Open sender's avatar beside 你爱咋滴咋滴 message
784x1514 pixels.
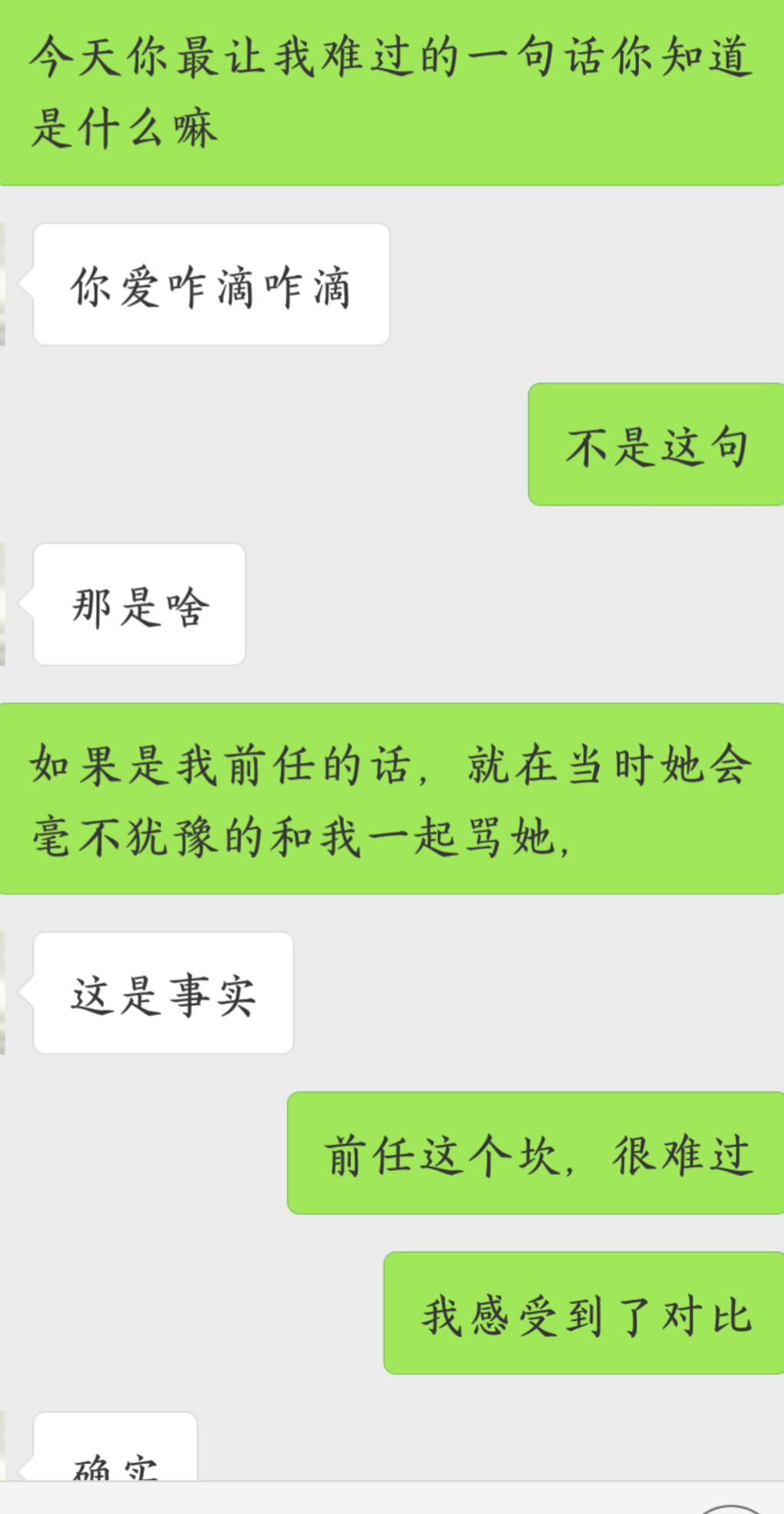[2, 284]
